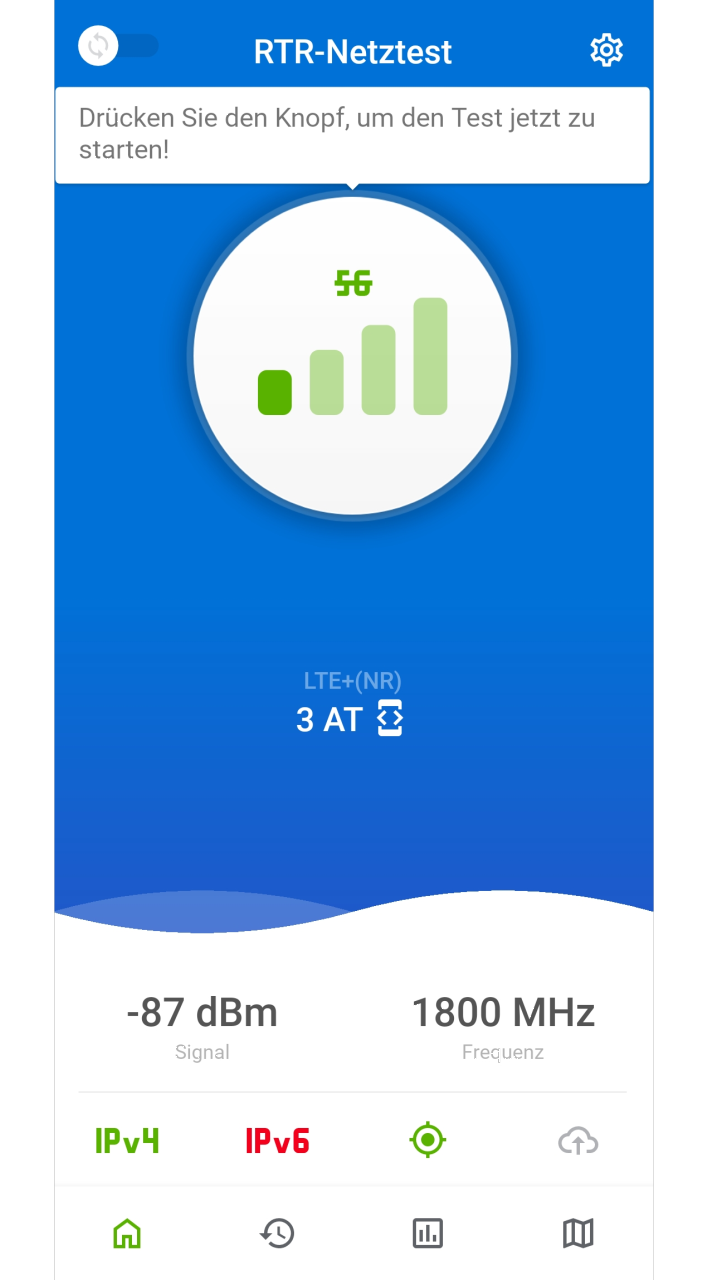Open the statistics tab
This screenshot has height=1280, width=720.
[x=428, y=1233]
